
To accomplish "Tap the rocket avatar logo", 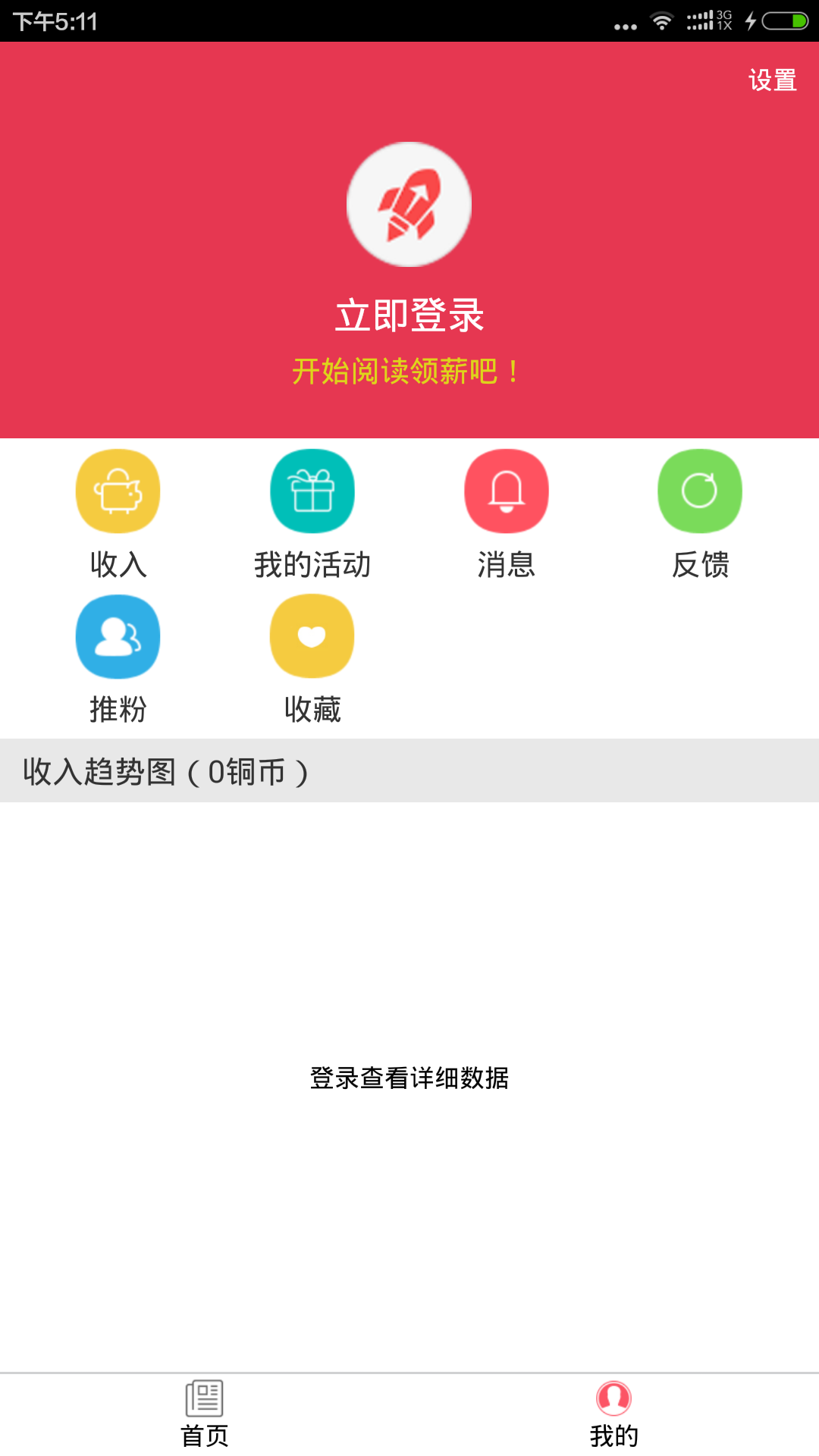I will point(409,205).
